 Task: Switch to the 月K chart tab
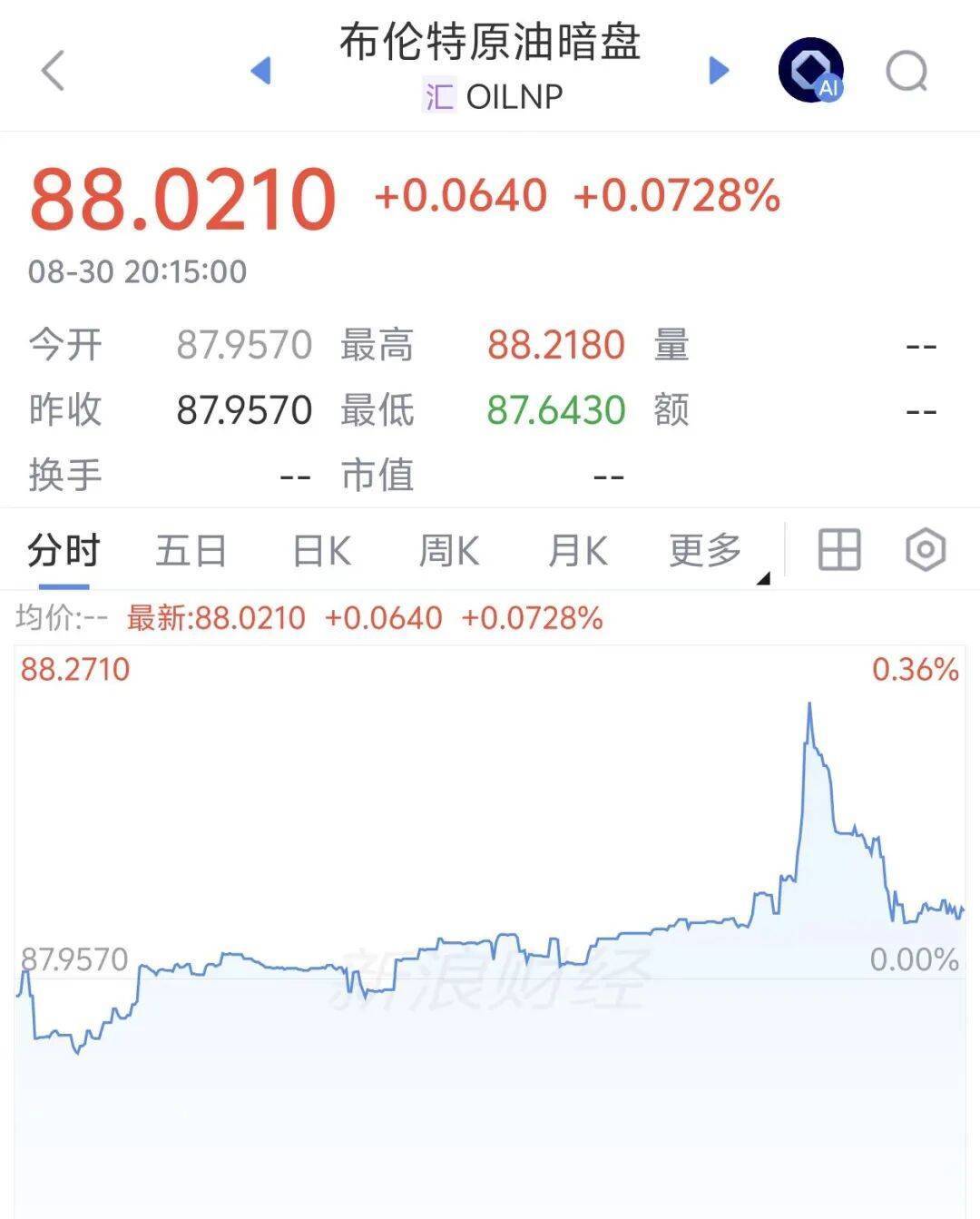coord(577,551)
